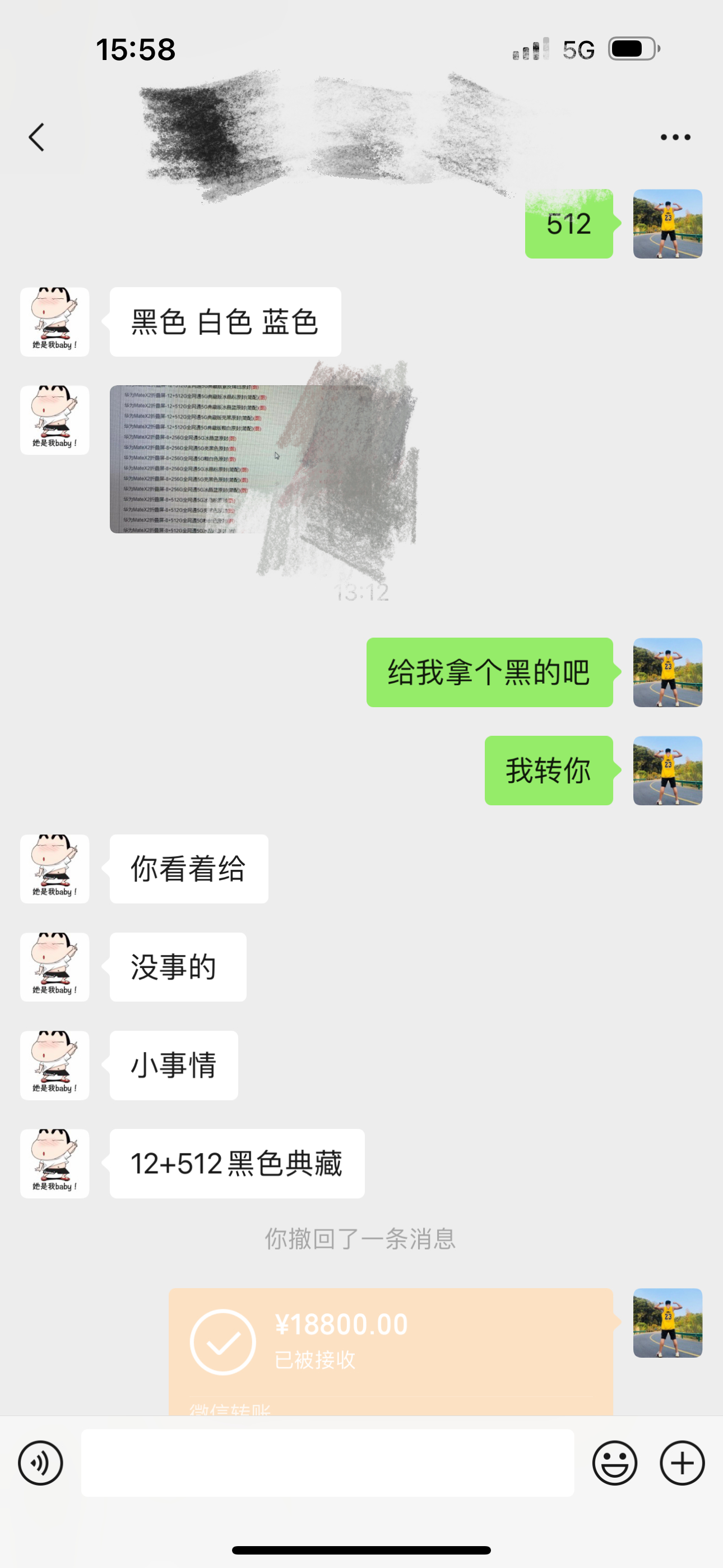Screen dimensions: 723x1568
Task: Switch to voice message input
Action: pyautogui.click(x=41, y=1463)
